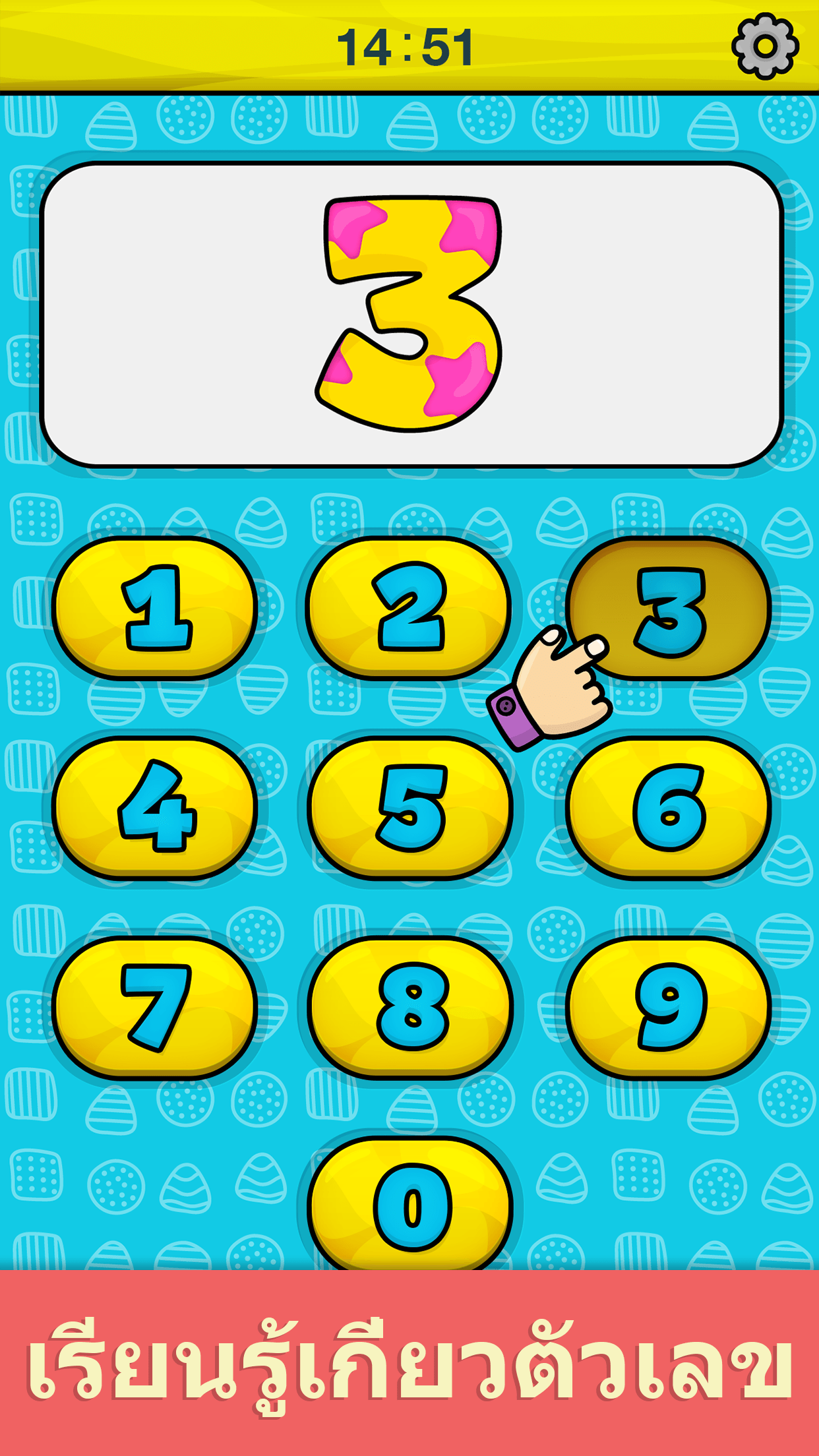Screen dimensions: 819x1456
Task: Choose the number 4 key
Action: click(x=156, y=807)
